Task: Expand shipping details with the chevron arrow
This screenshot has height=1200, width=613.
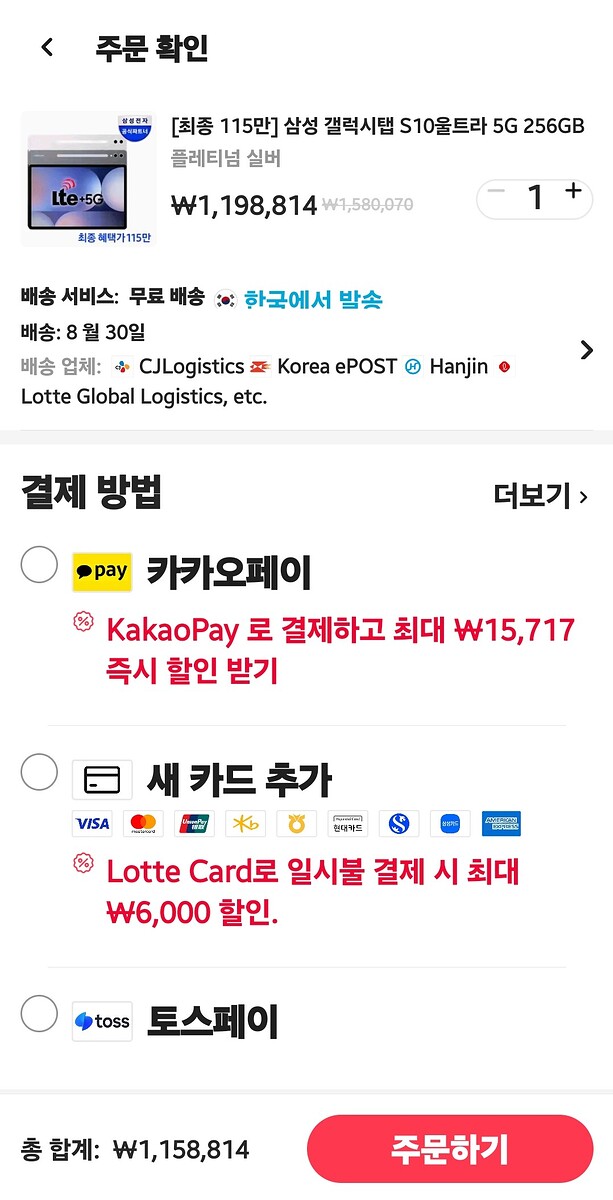Action: (x=587, y=350)
